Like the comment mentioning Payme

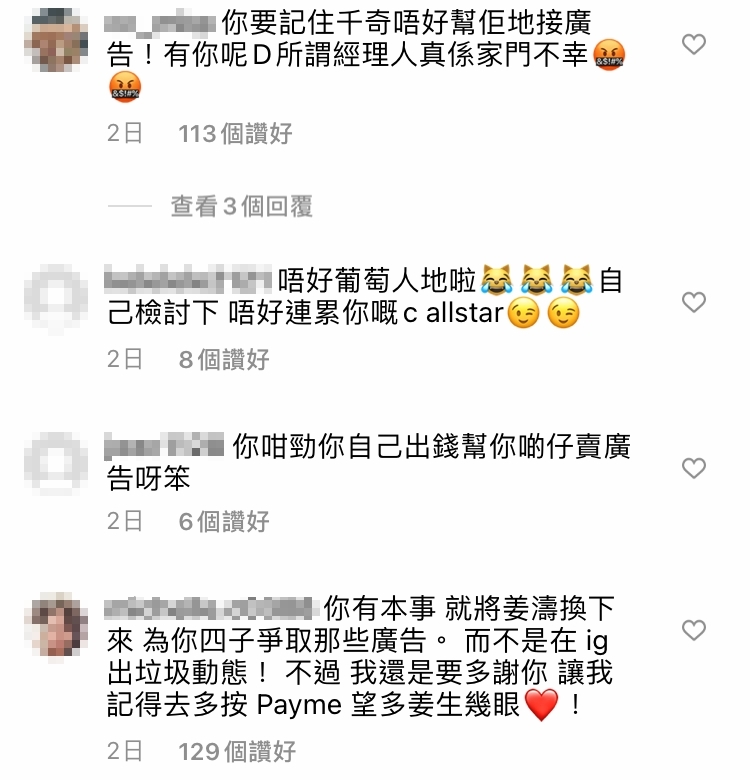tap(693, 630)
